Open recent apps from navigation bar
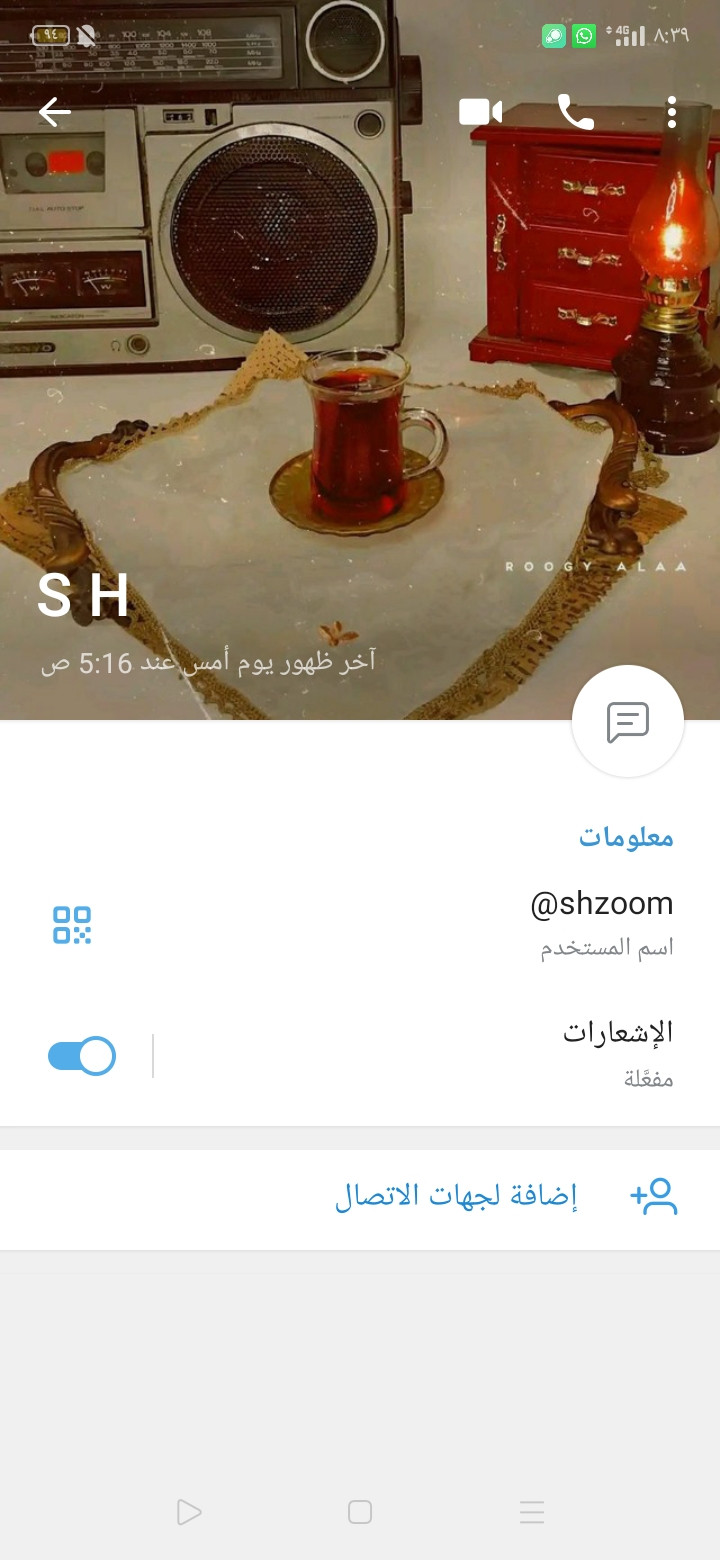This screenshot has width=720, height=1560. [532, 1512]
